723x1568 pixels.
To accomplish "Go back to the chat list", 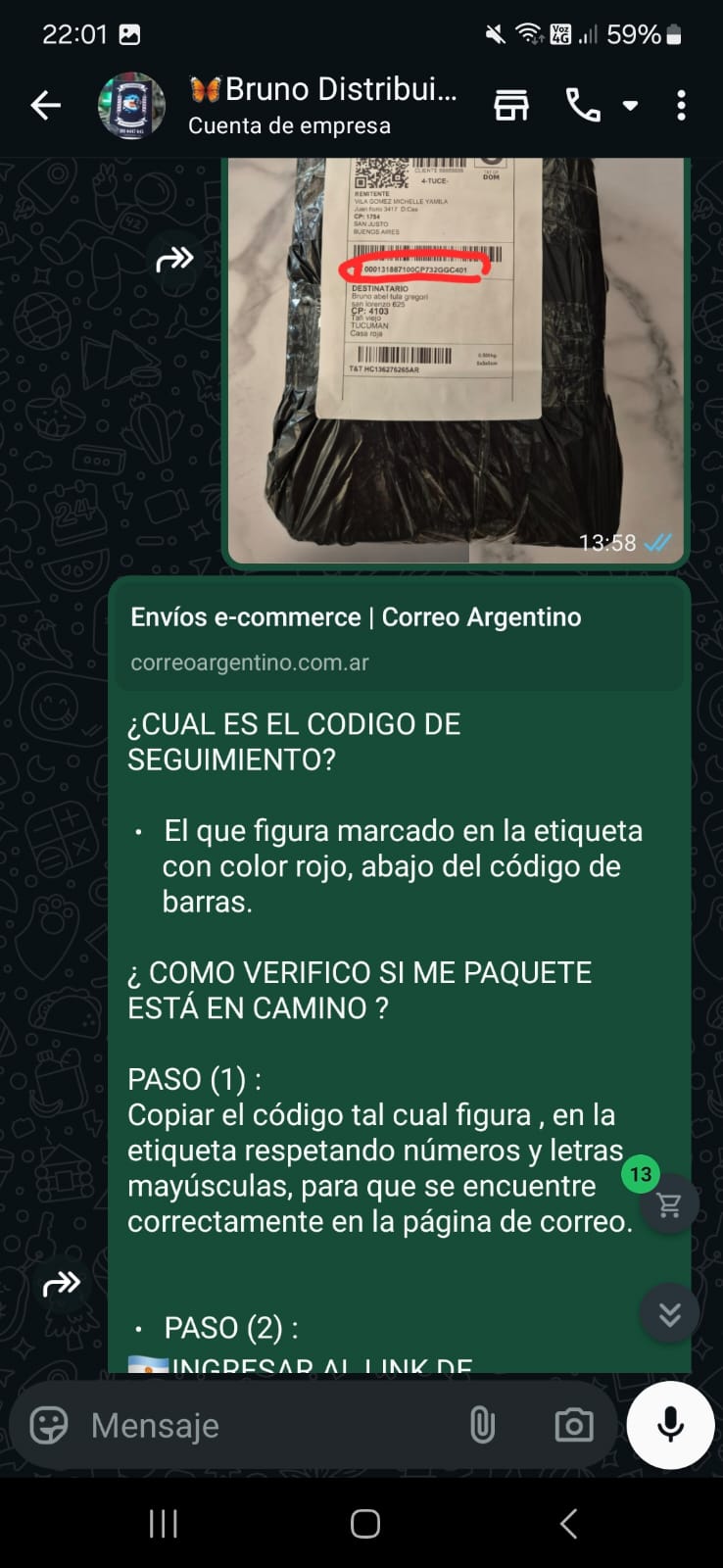I will 46,106.
